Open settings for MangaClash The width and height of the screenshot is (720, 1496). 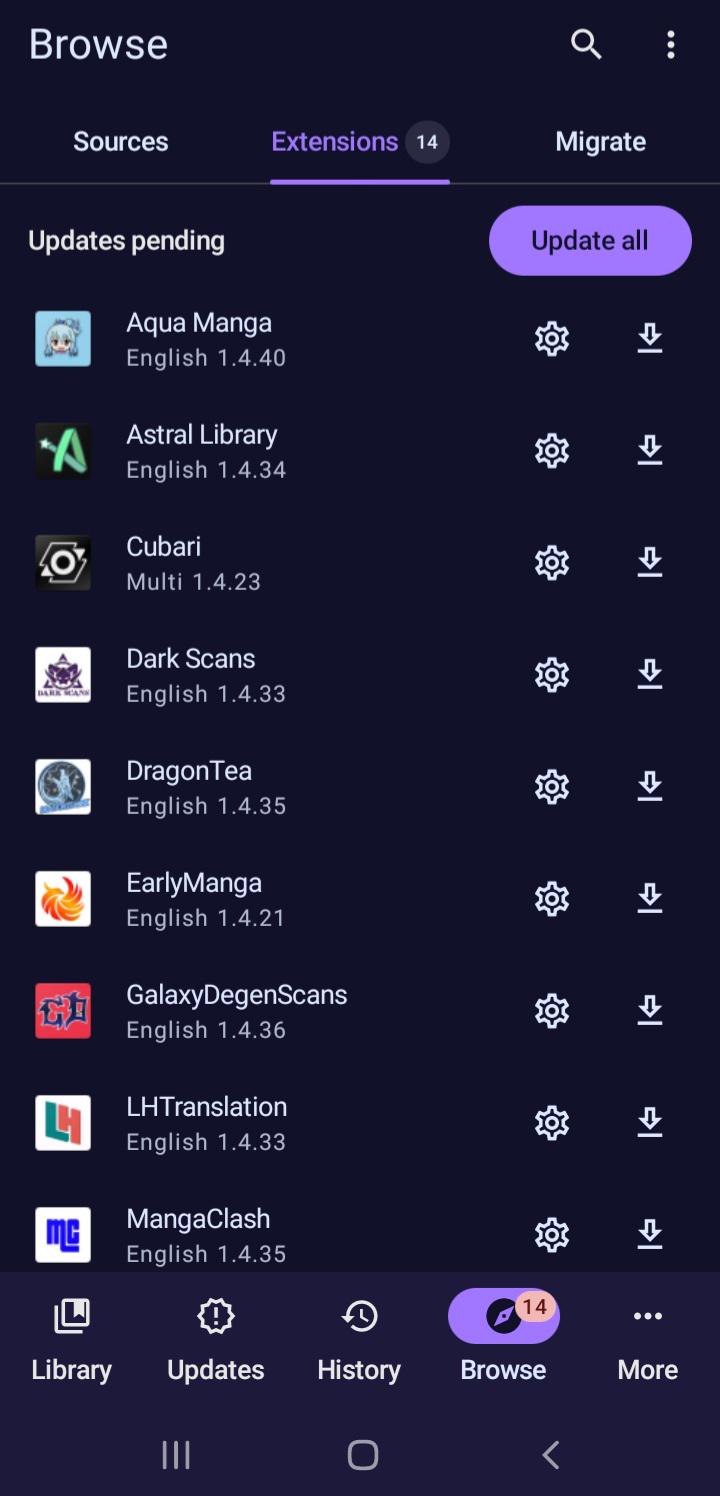tap(551, 1235)
